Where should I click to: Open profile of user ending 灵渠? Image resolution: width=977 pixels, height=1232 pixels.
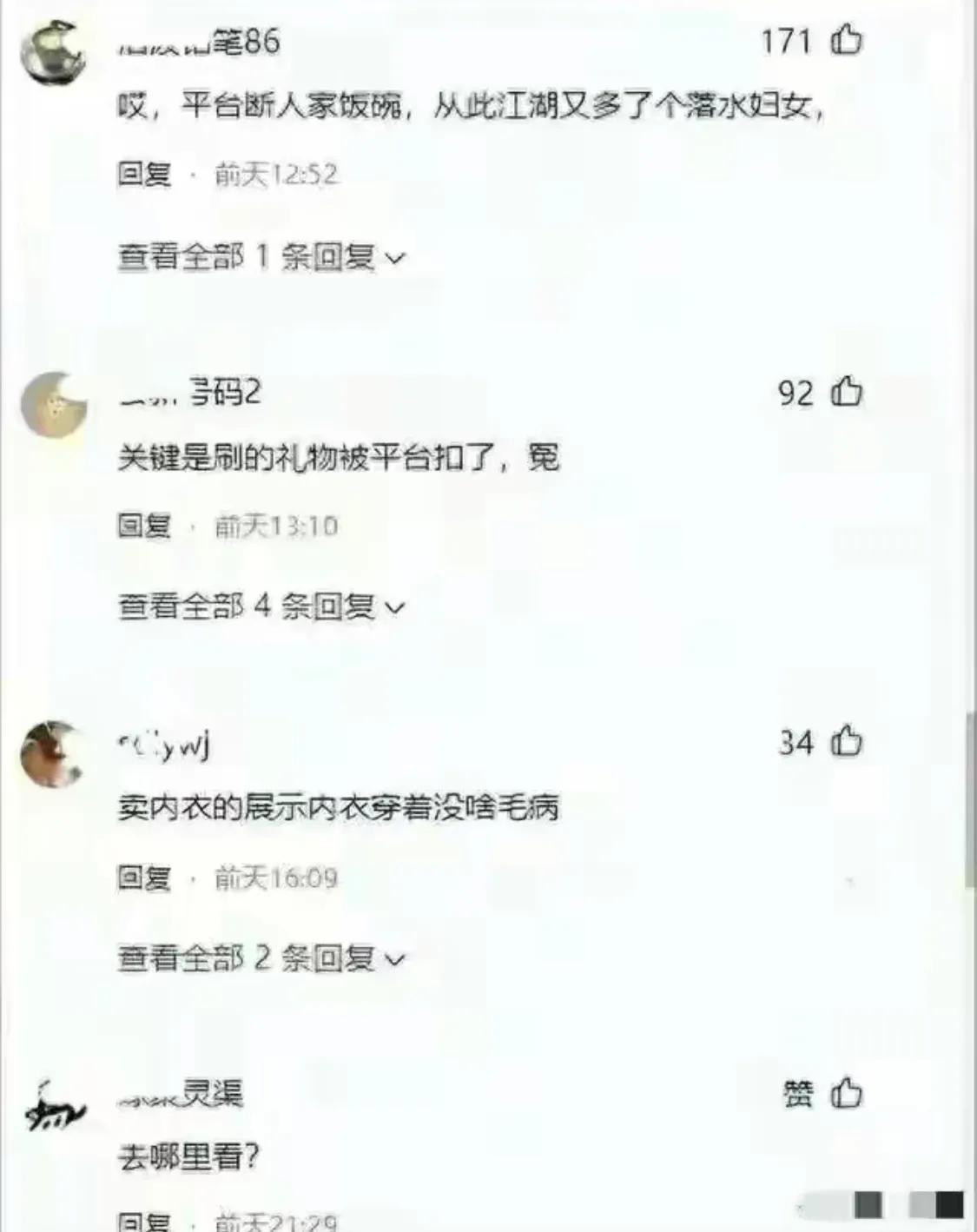(181, 1095)
